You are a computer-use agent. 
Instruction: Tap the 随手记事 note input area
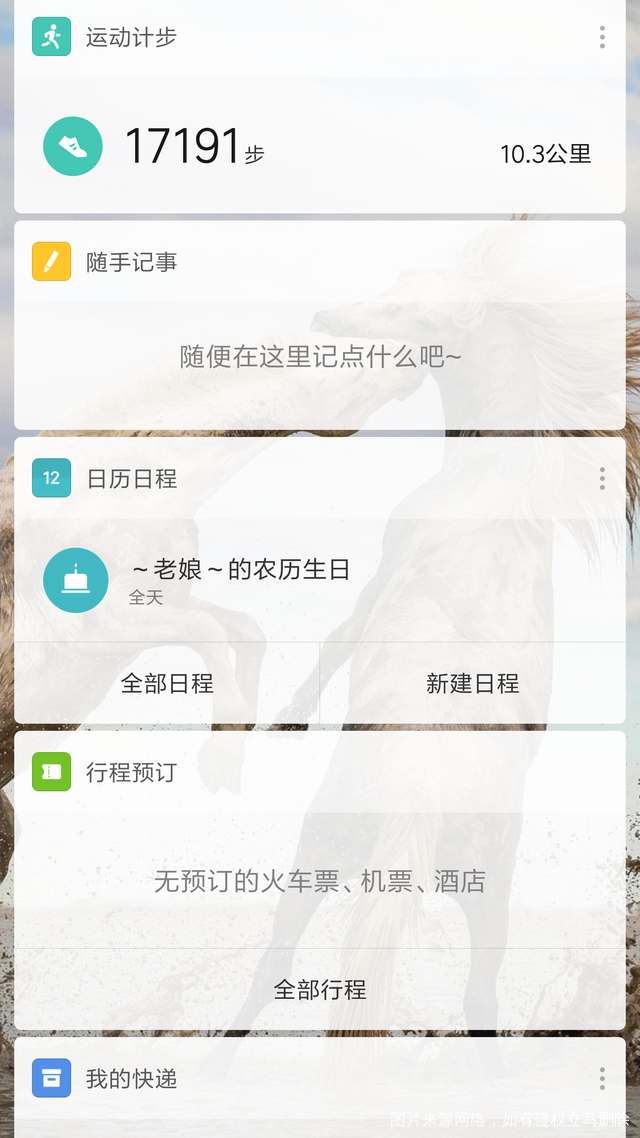(x=320, y=357)
